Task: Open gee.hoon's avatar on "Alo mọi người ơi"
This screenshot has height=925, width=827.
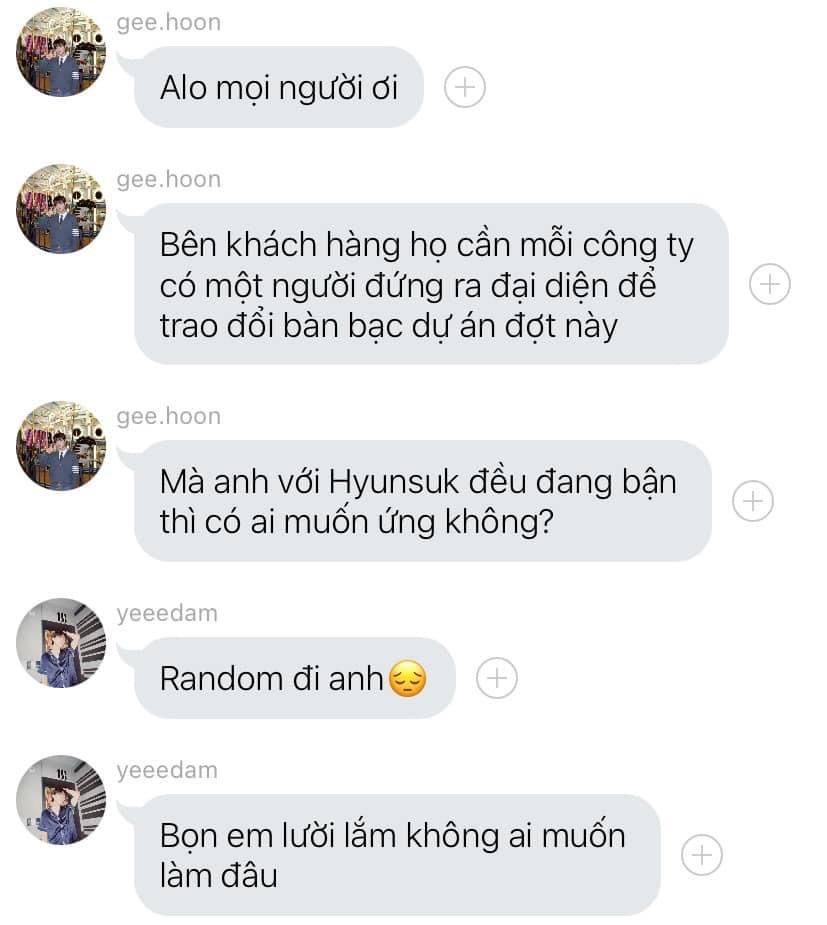Action: point(61,52)
